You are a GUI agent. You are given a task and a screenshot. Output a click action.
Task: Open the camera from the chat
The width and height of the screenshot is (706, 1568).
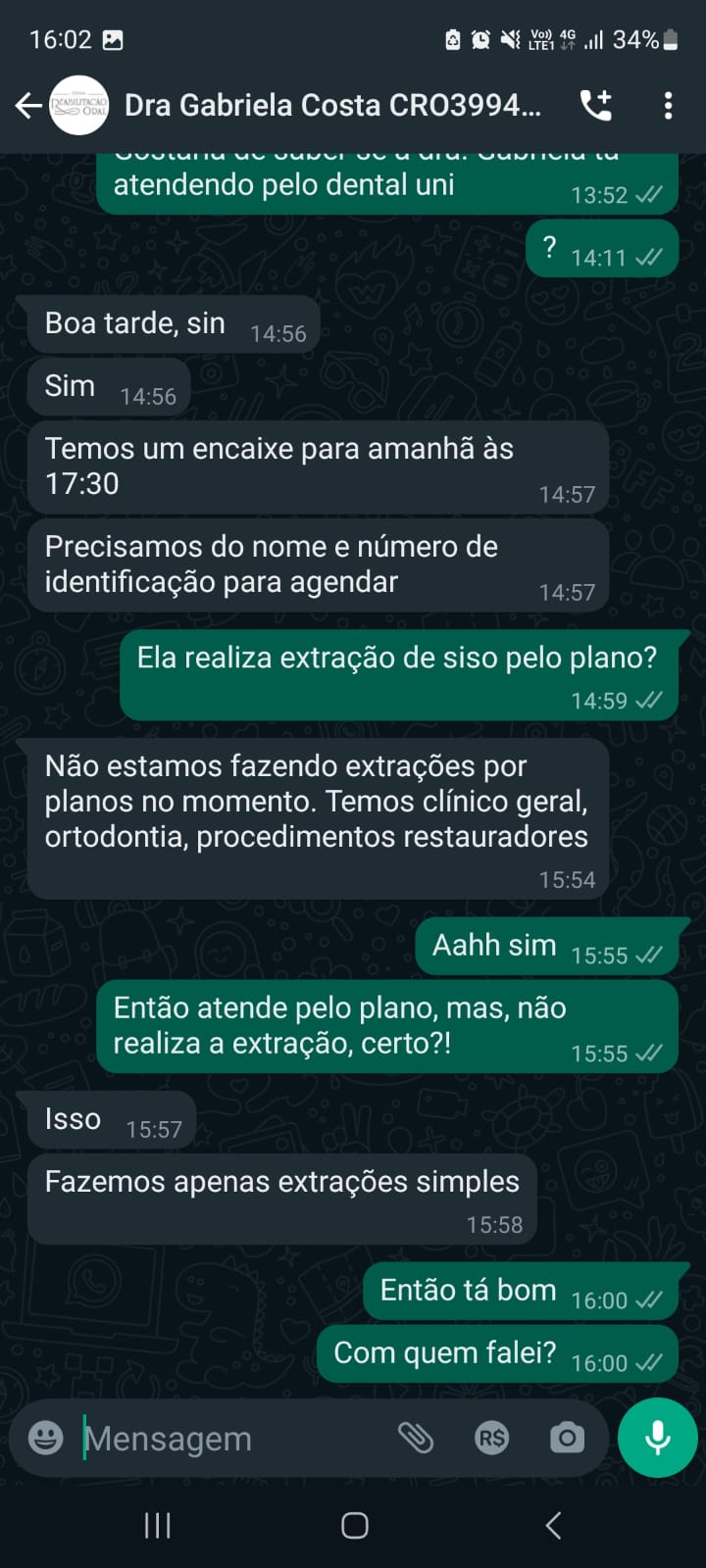point(567,1438)
